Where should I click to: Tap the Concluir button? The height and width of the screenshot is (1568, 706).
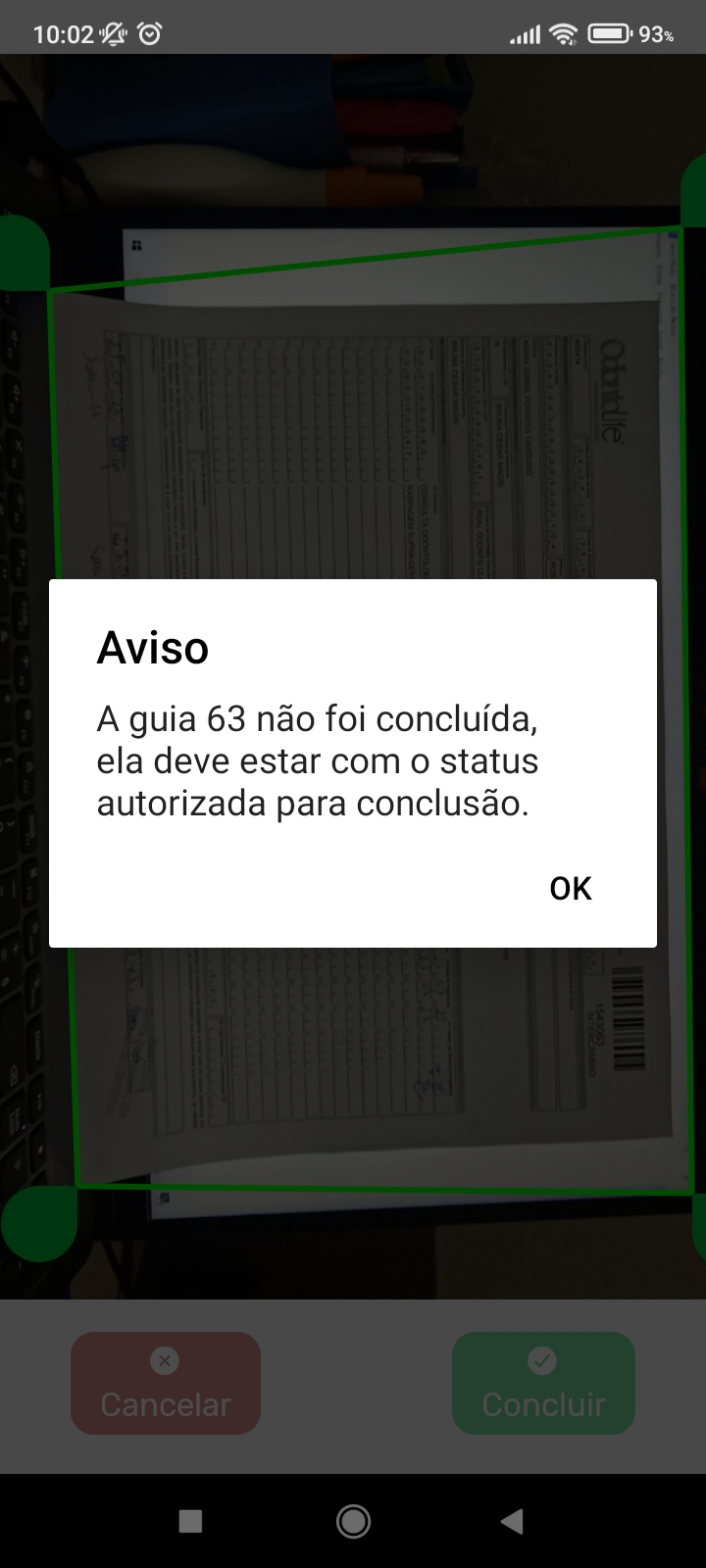tap(543, 1383)
